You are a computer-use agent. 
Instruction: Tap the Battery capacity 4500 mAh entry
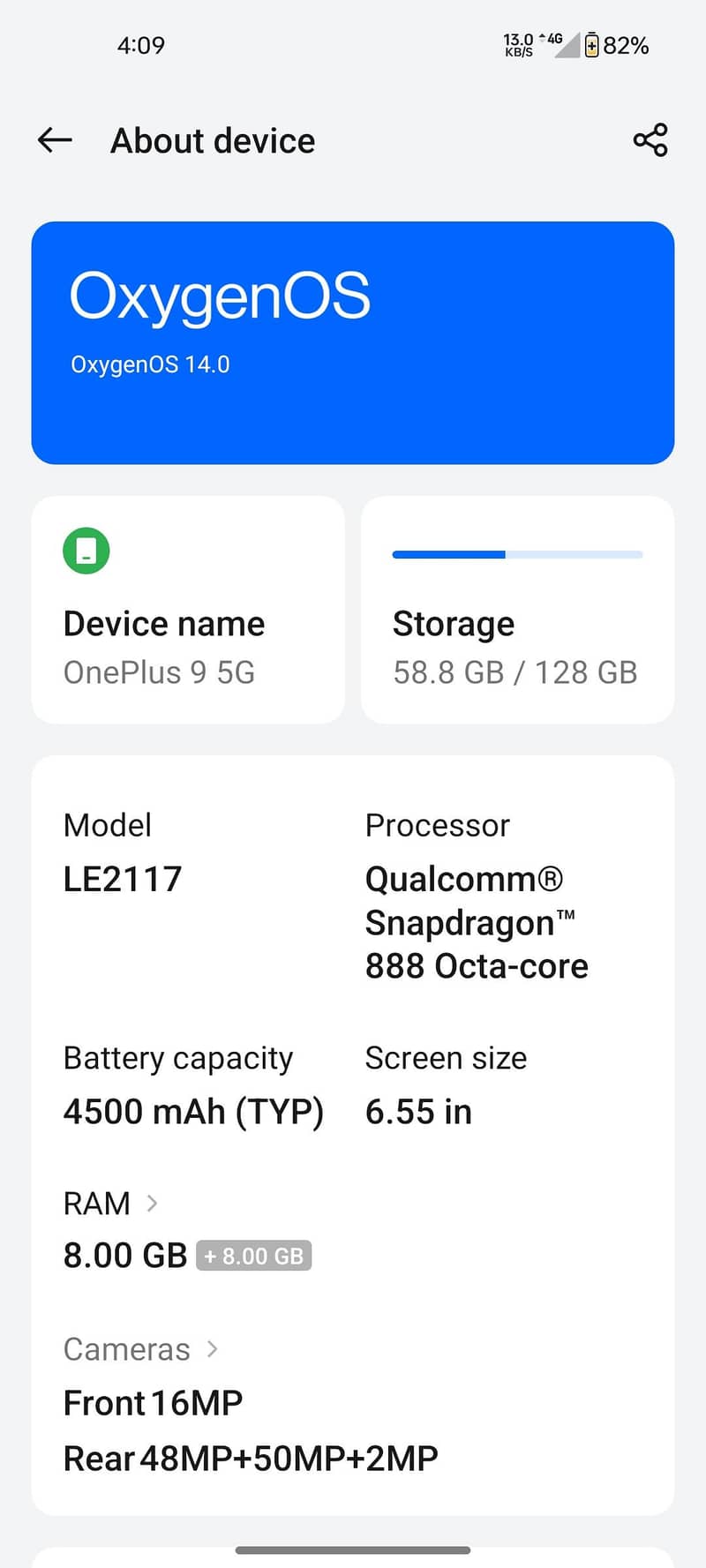pyautogui.click(x=192, y=1111)
